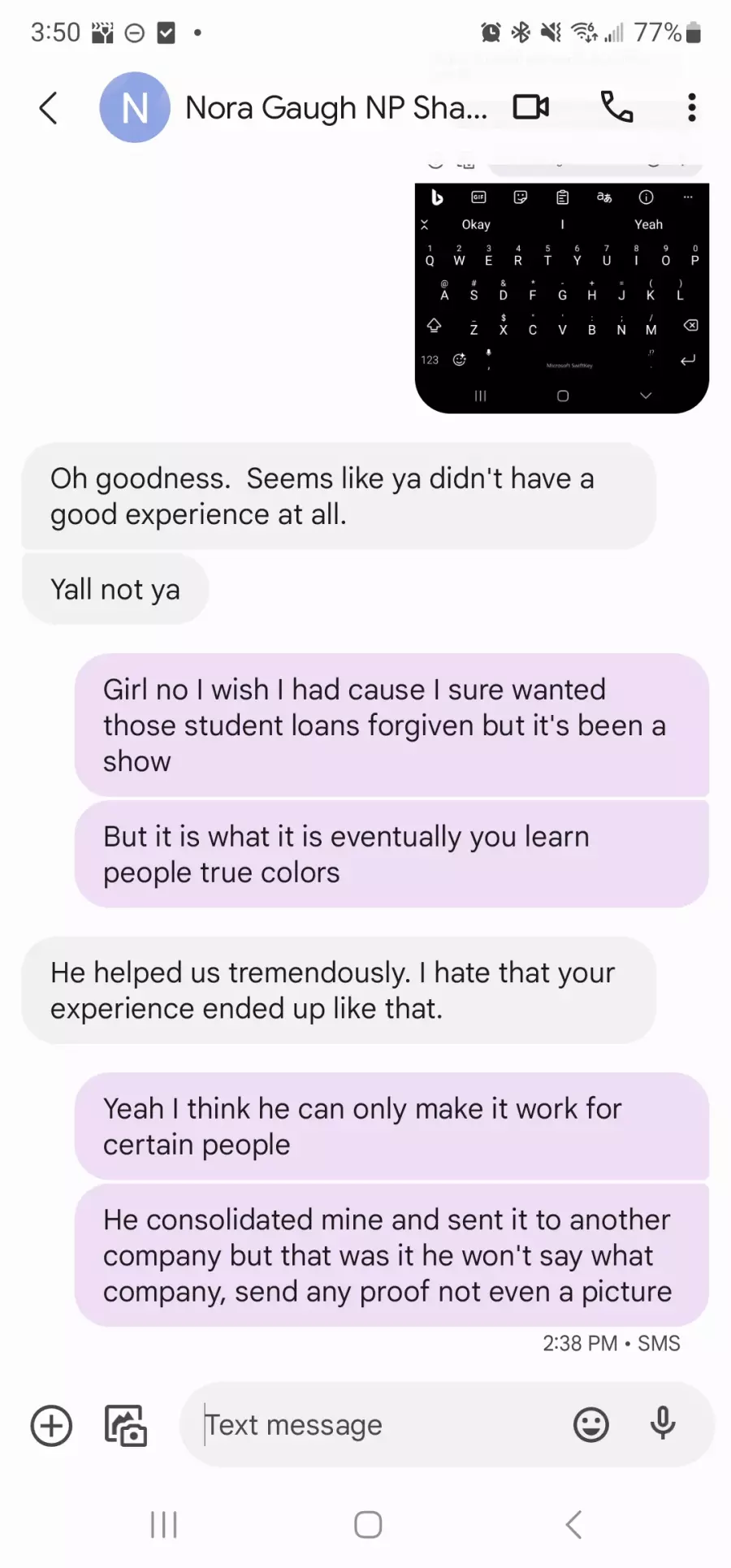
Task: Open the three-dot overflow menu
Action: click(691, 107)
